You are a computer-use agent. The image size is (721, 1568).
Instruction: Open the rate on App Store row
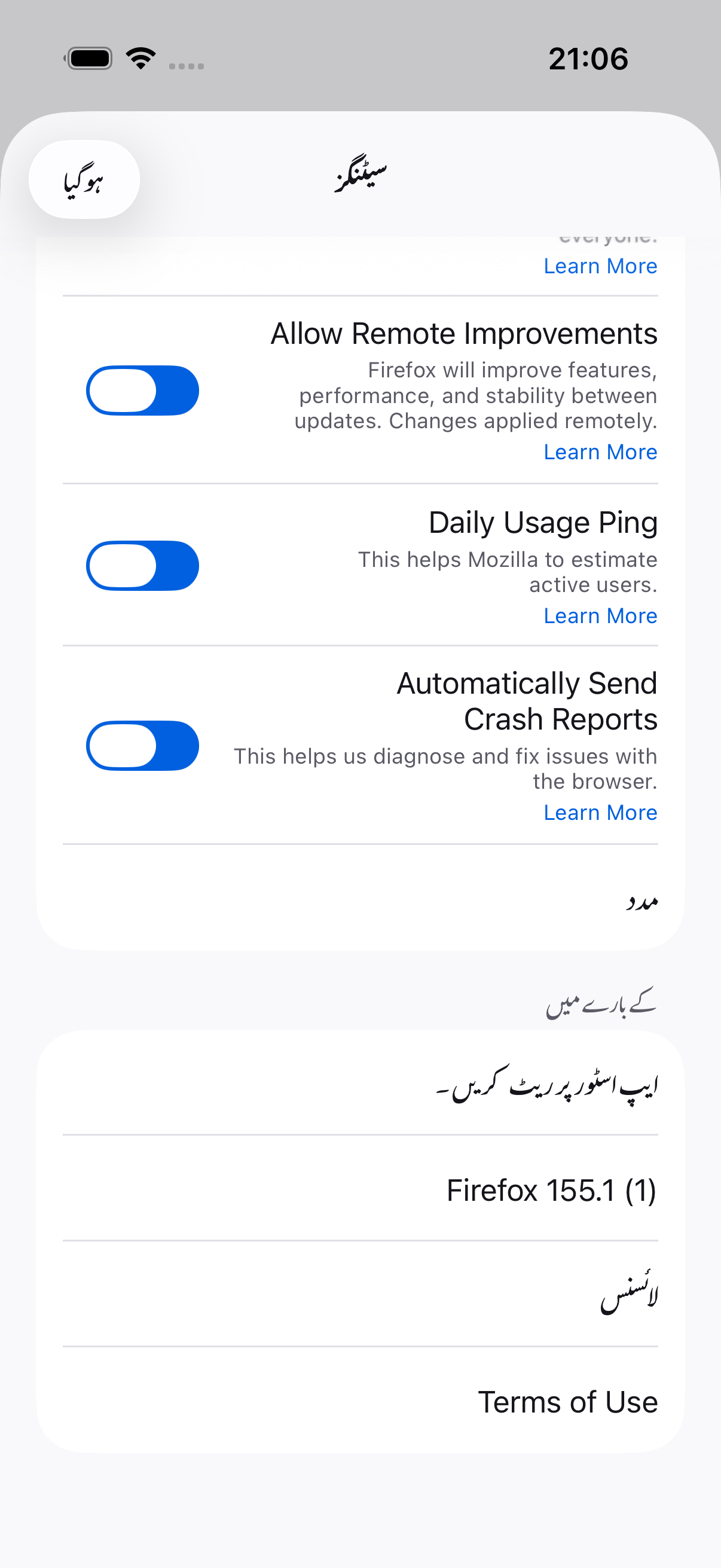pyautogui.click(x=360, y=1084)
